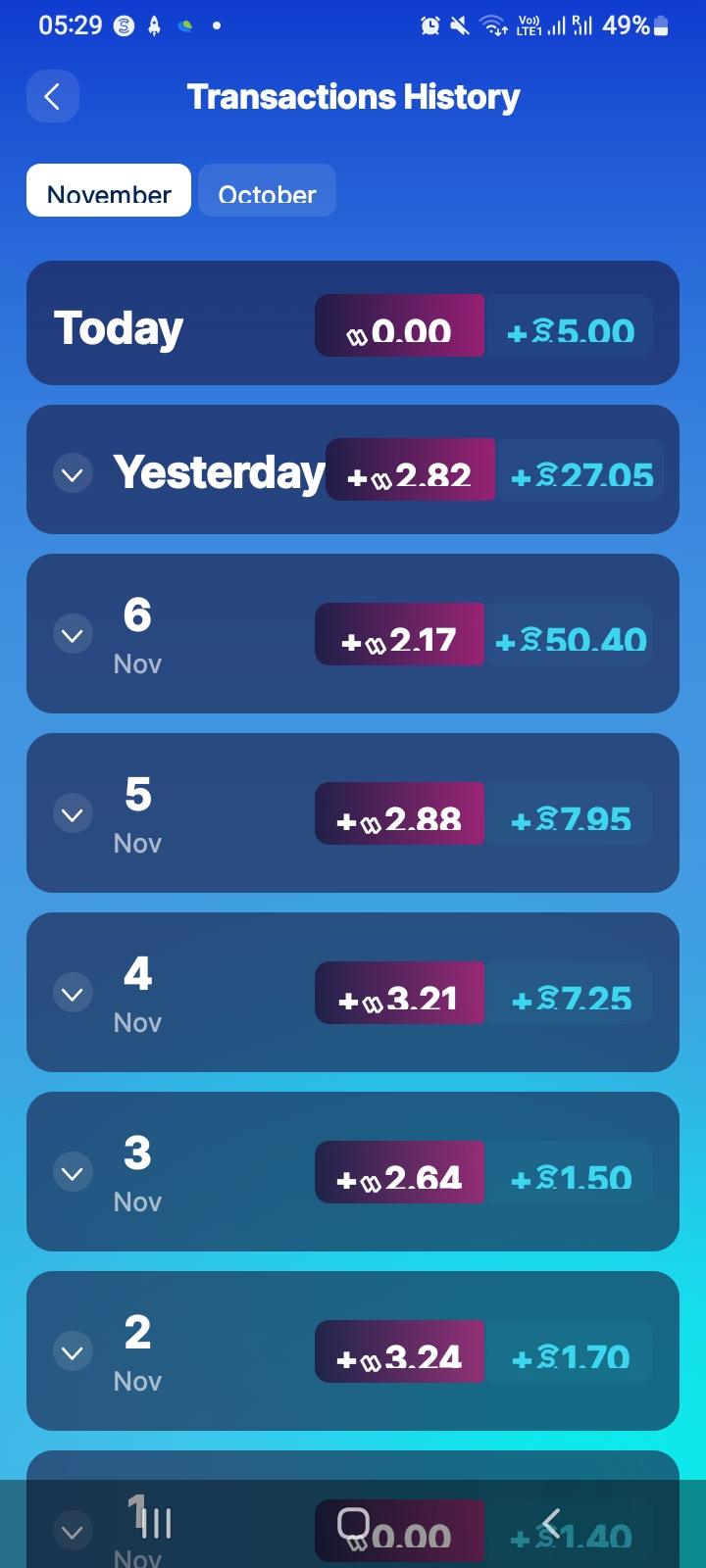Image resolution: width=706 pixels, height=1568 pixels.
Task: Expand the 6 Nov transactions
Action: (x=73, y=634)
